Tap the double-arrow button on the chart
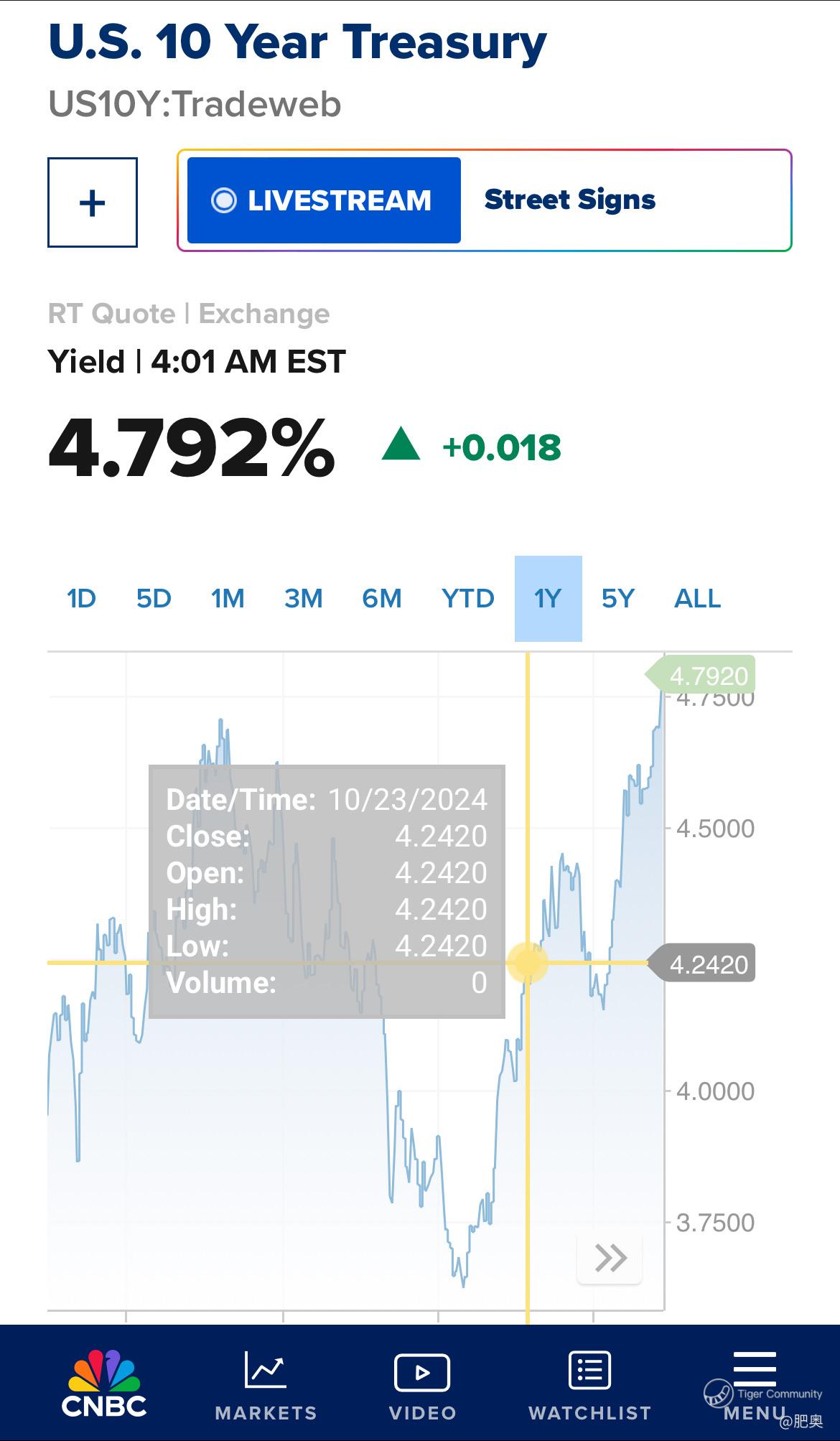Viewport: 840px width, 1441px height. coord(610,1258)
